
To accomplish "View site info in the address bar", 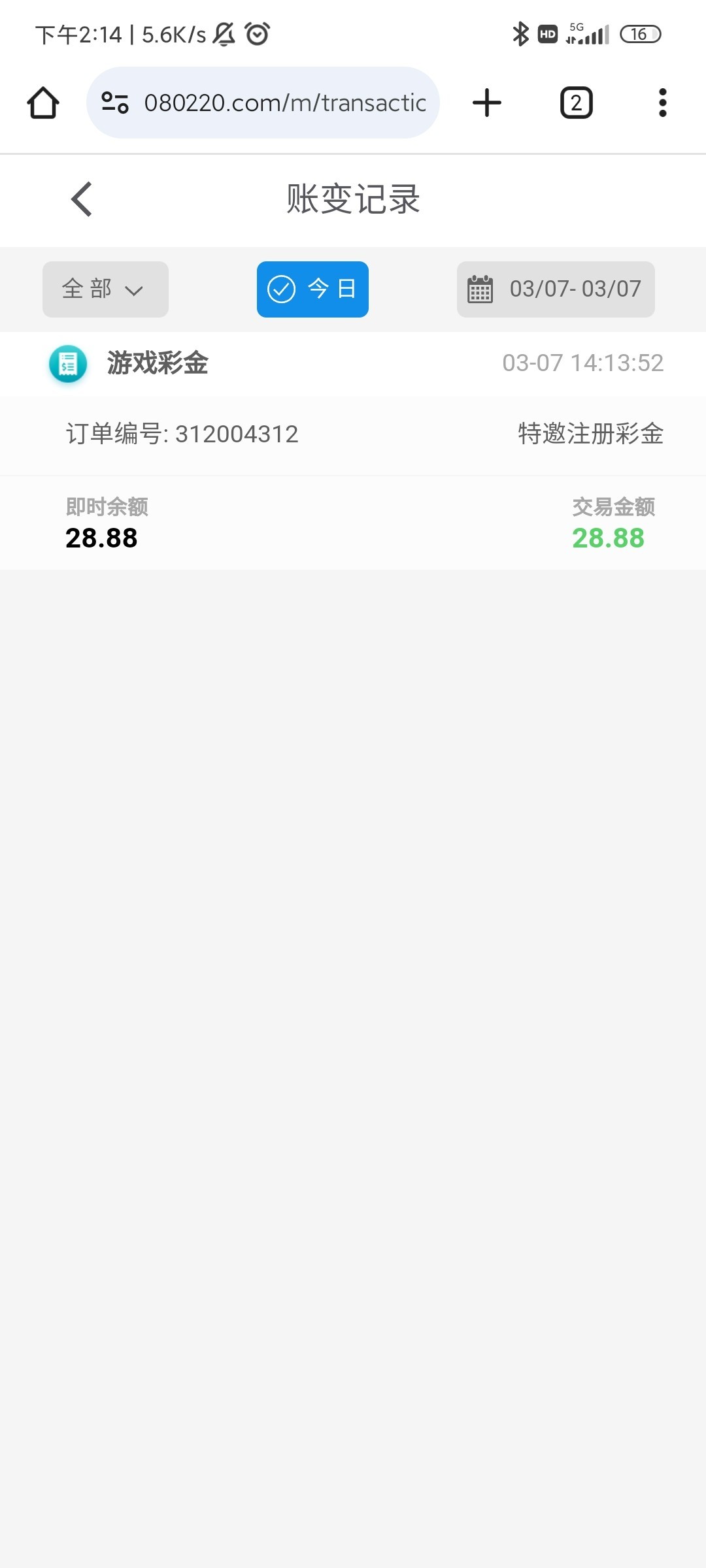I will 115,103.
